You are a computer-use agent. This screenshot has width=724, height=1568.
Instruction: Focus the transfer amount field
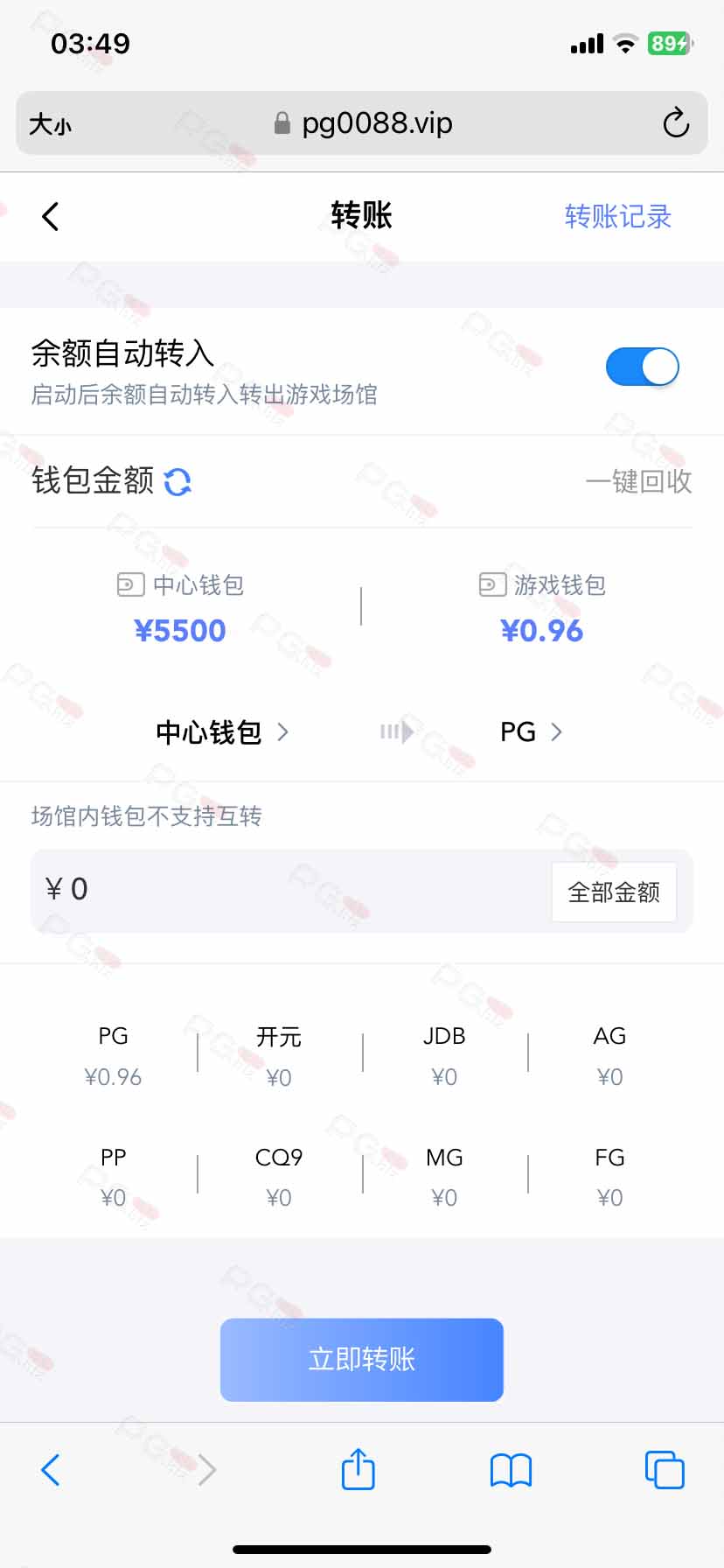pyautogui.click(x=289, y=891)
